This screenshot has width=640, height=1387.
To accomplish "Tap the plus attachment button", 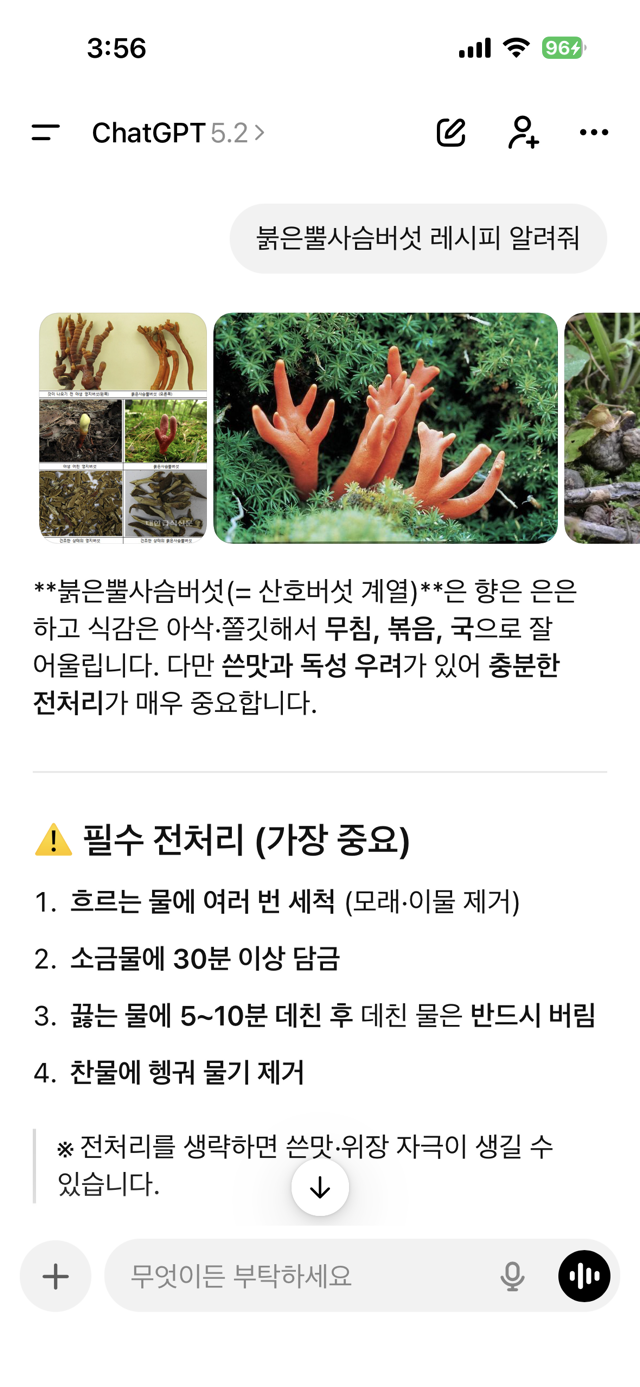I will pyautogui.click(x=56, y=1276).
